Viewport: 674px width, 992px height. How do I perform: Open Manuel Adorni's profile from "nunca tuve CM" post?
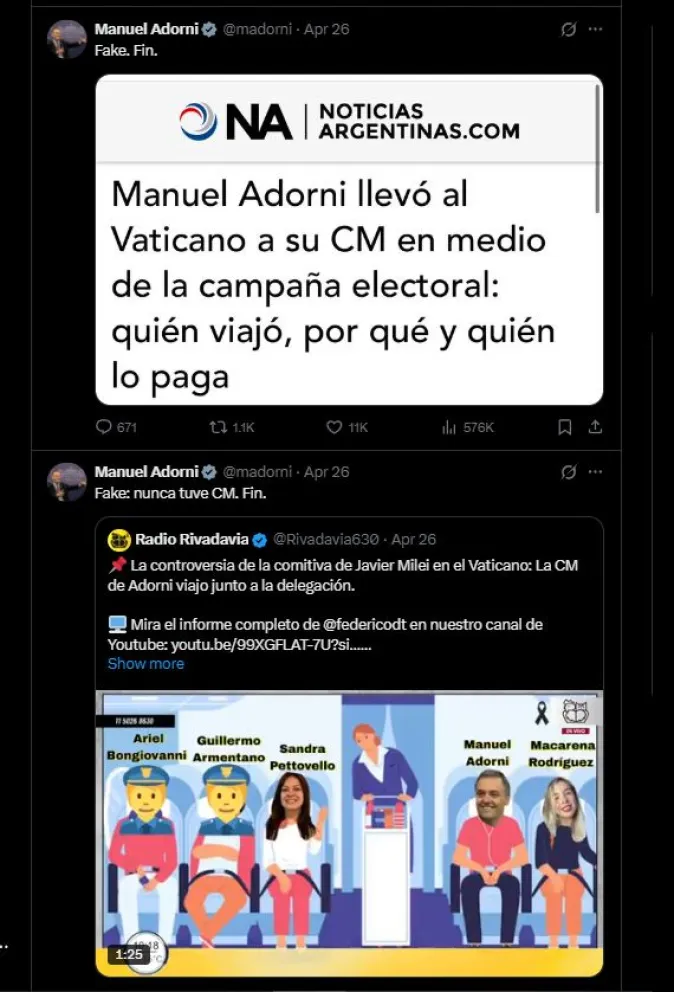[x=146, y=472]
